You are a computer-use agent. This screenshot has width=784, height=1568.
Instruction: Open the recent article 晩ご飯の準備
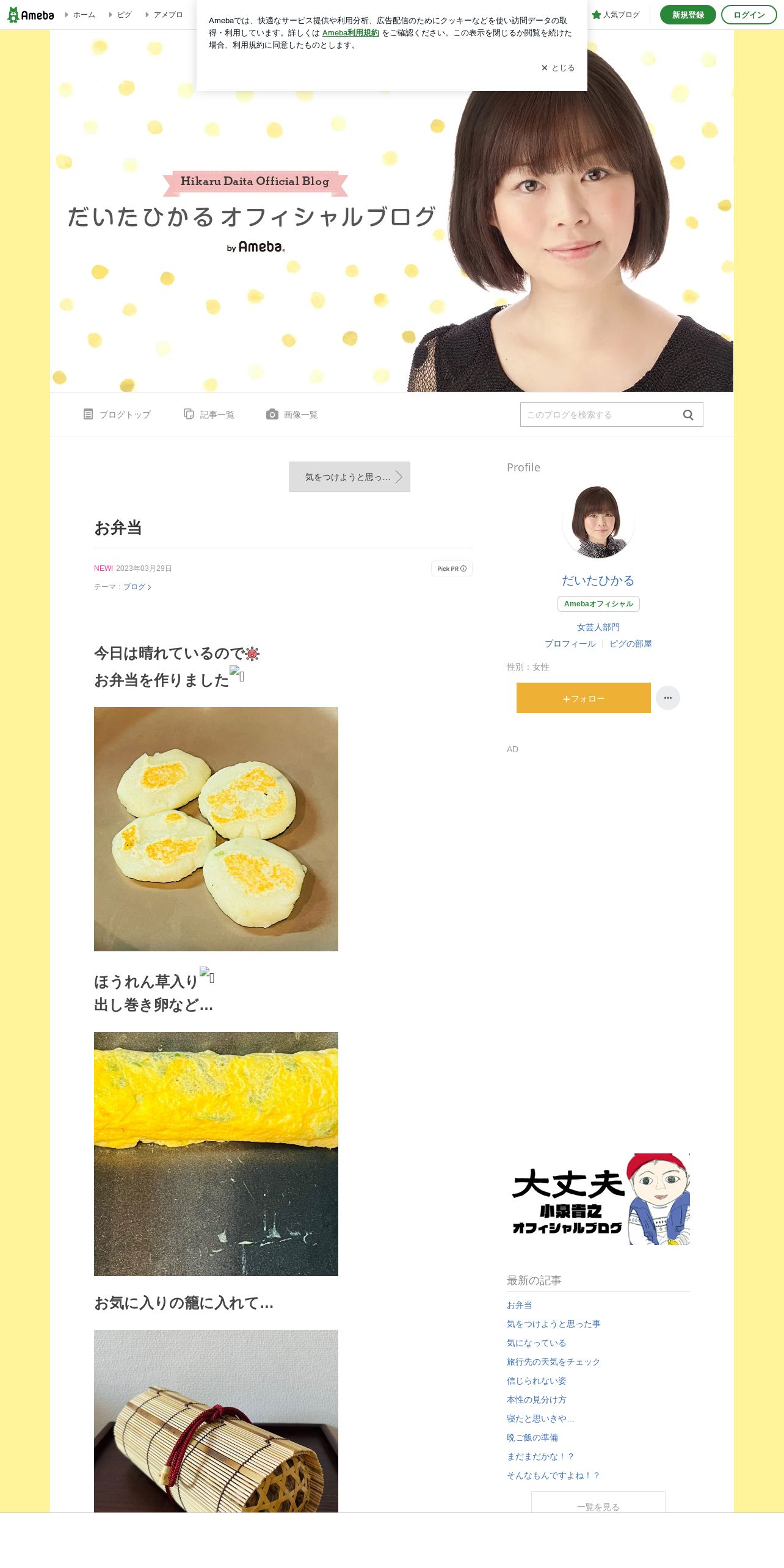532,1437
